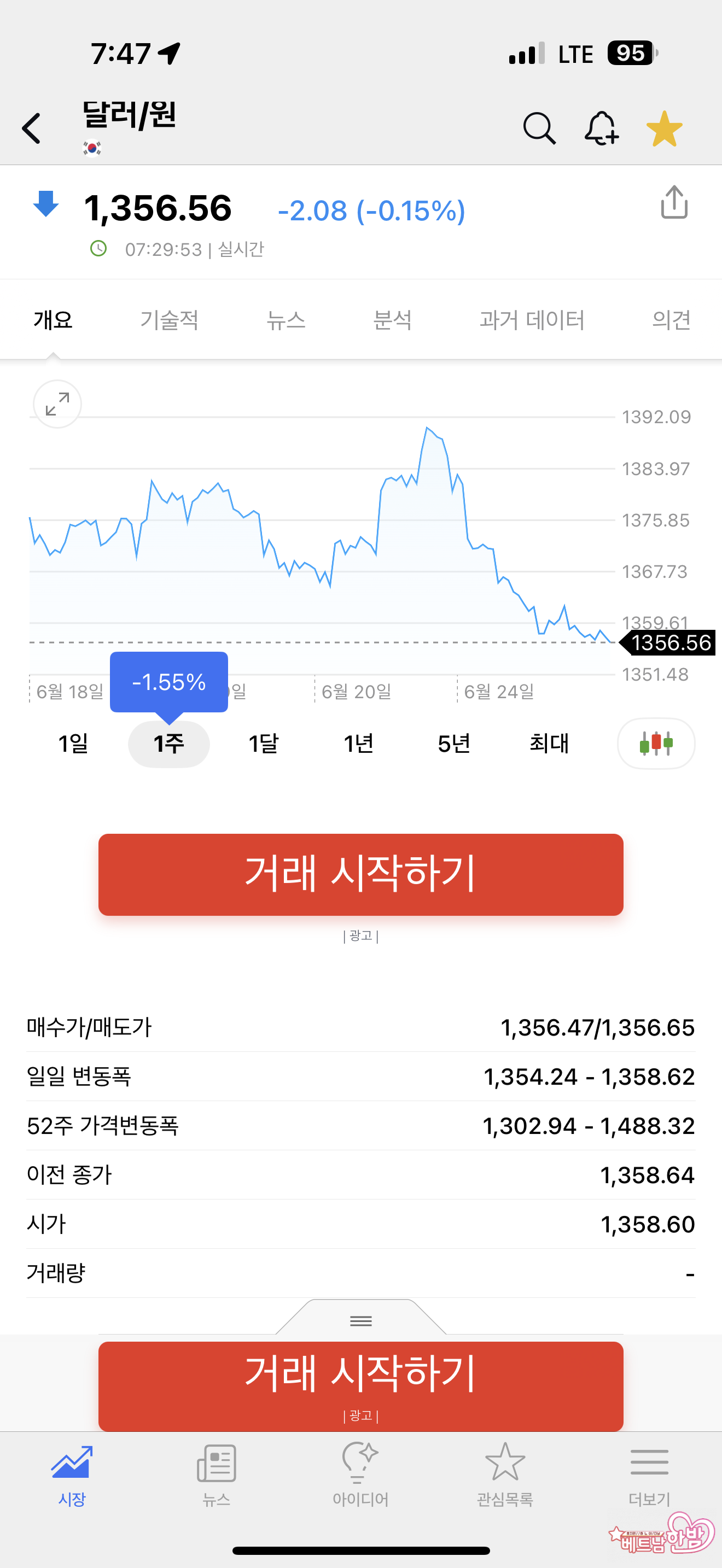Add a price alert with the bell
The height and width of the screenshot is (1568, 722).
pyautogui.click(x=602, y=128)
